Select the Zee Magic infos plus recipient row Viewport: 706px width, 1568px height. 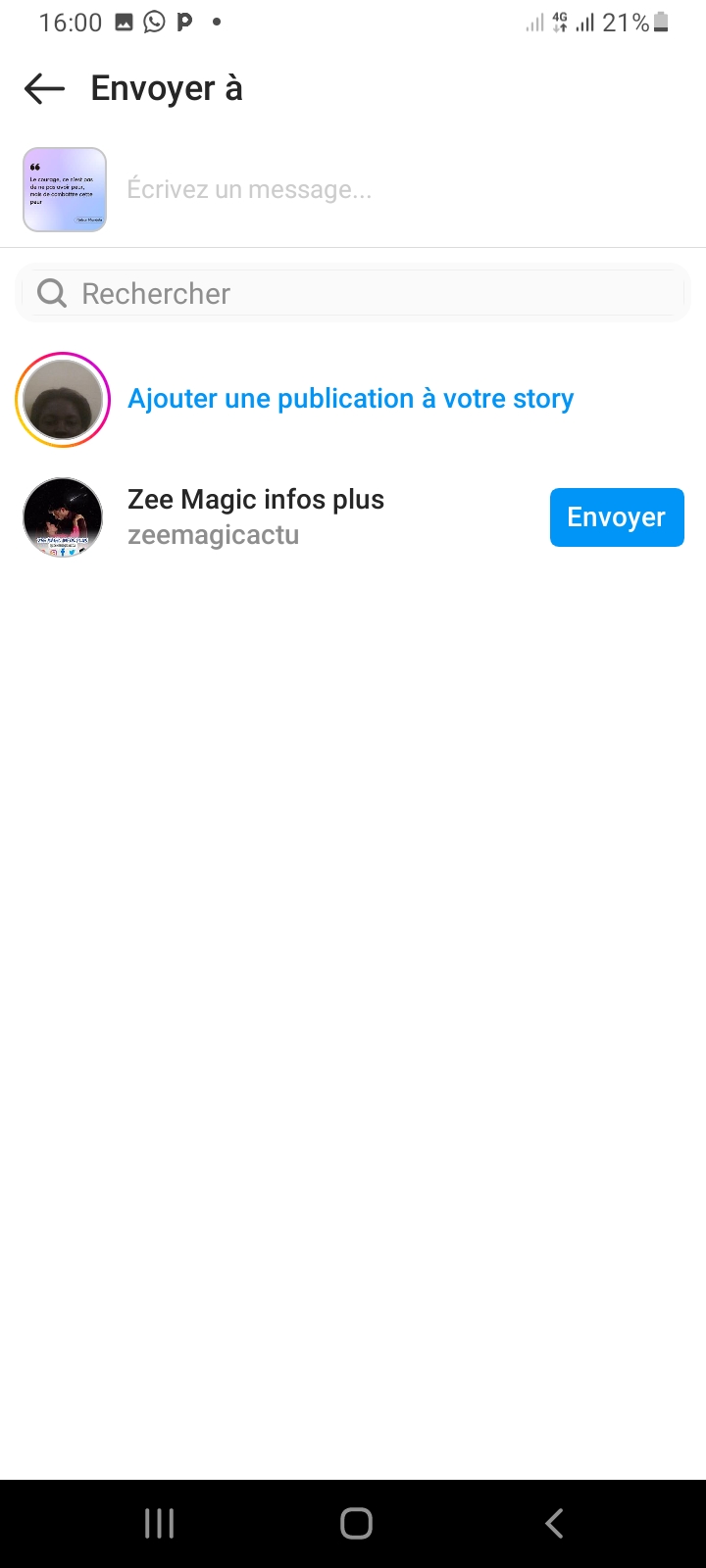[353, 517]
